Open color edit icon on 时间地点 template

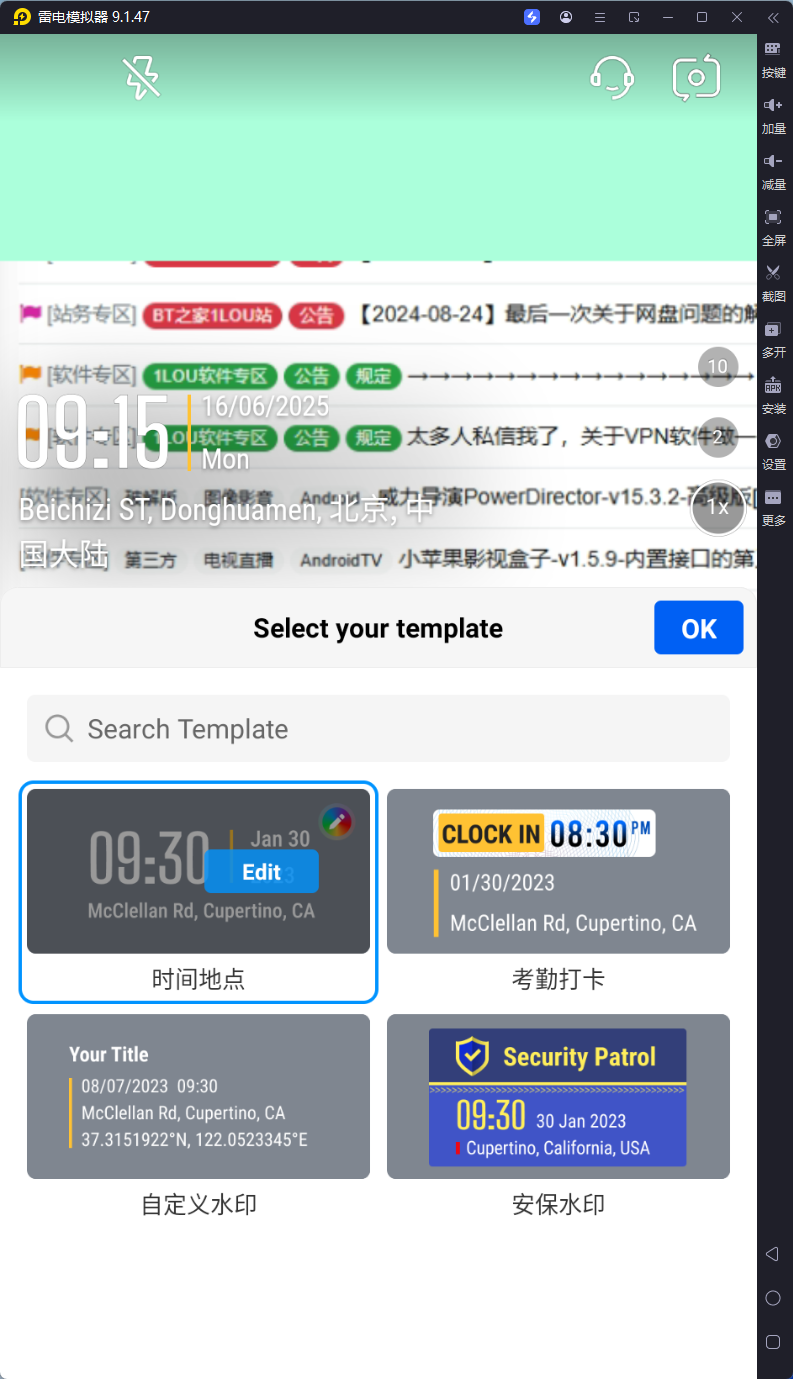[337, 822]
